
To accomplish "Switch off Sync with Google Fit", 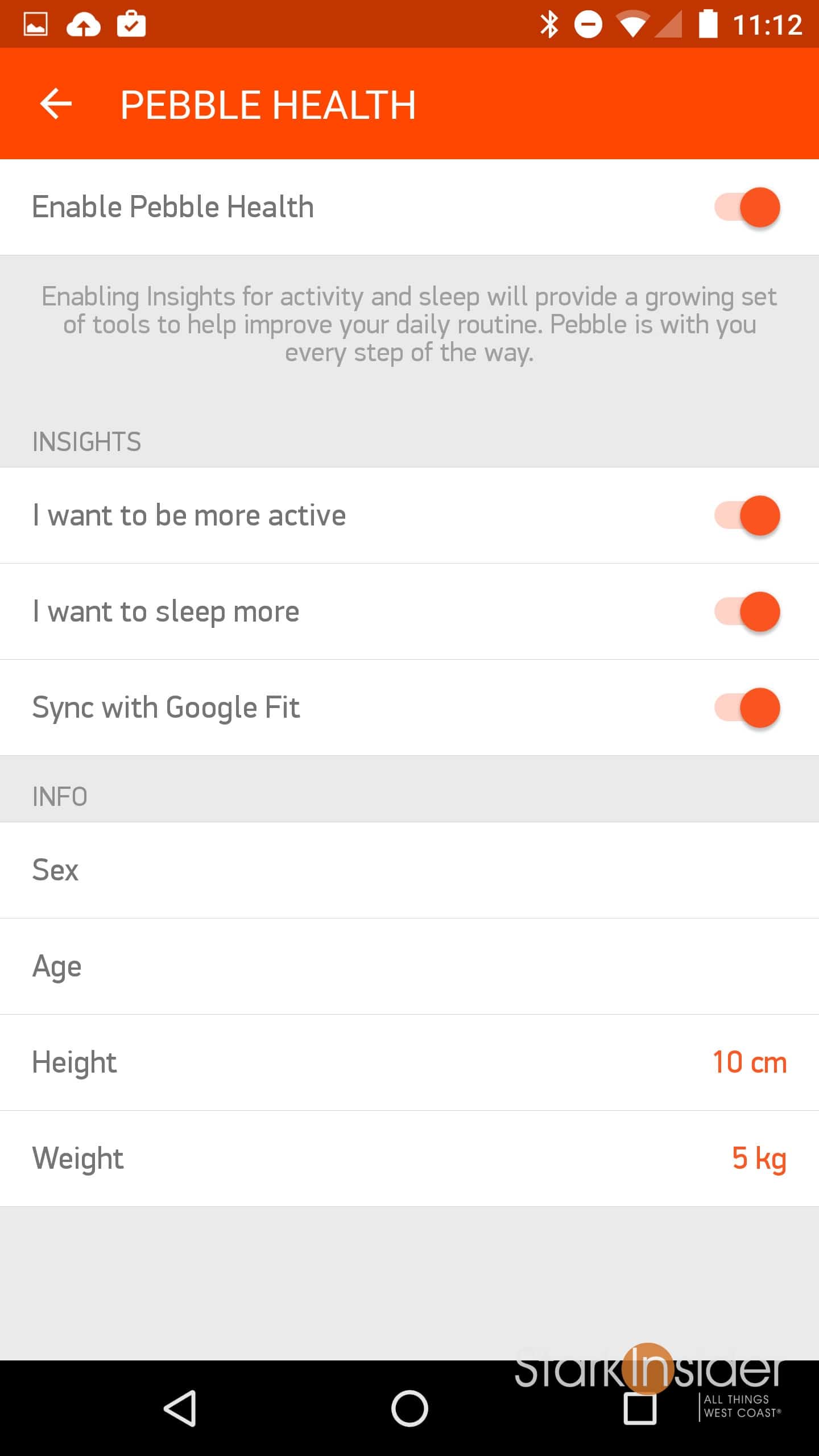I will click(x=747, y=708).
